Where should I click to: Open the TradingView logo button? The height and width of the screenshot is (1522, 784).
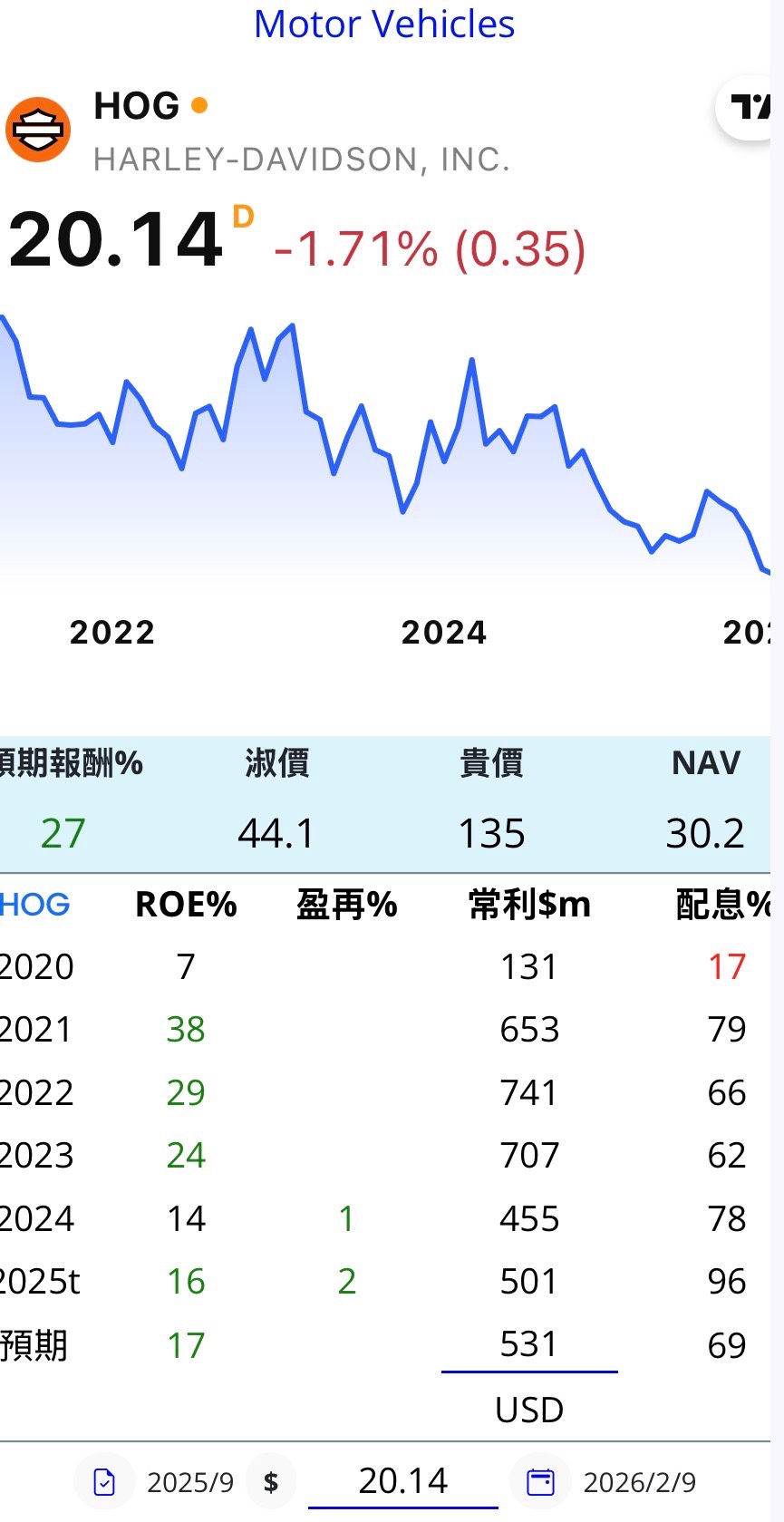pyautogui.click(x=749, y=107)
